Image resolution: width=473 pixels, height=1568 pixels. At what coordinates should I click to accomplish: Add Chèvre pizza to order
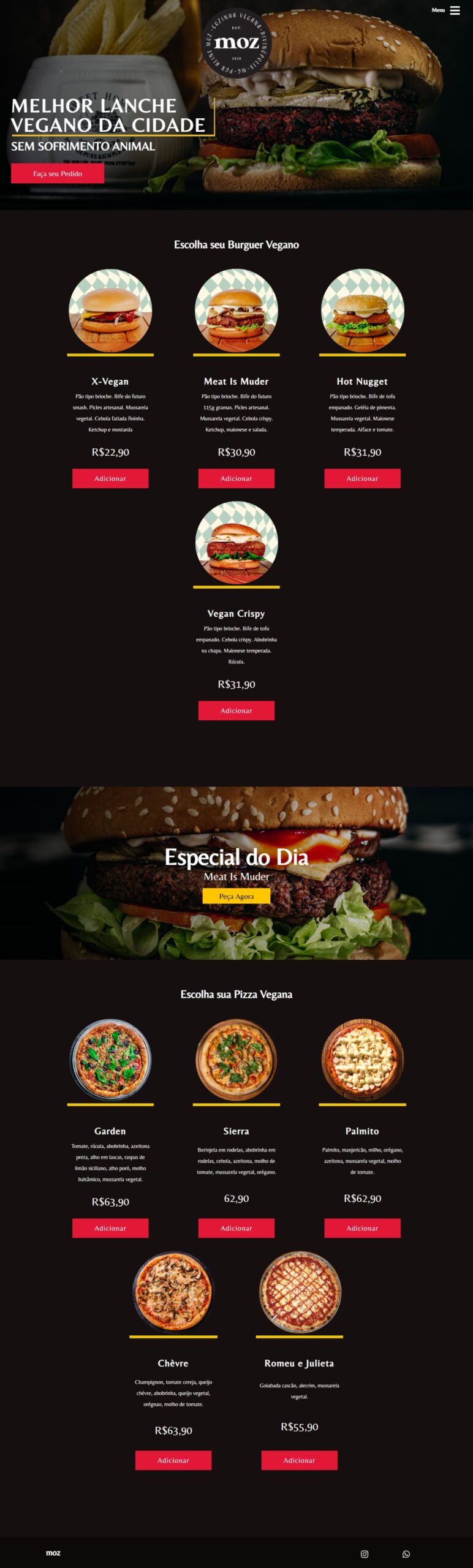[173, 1460]
